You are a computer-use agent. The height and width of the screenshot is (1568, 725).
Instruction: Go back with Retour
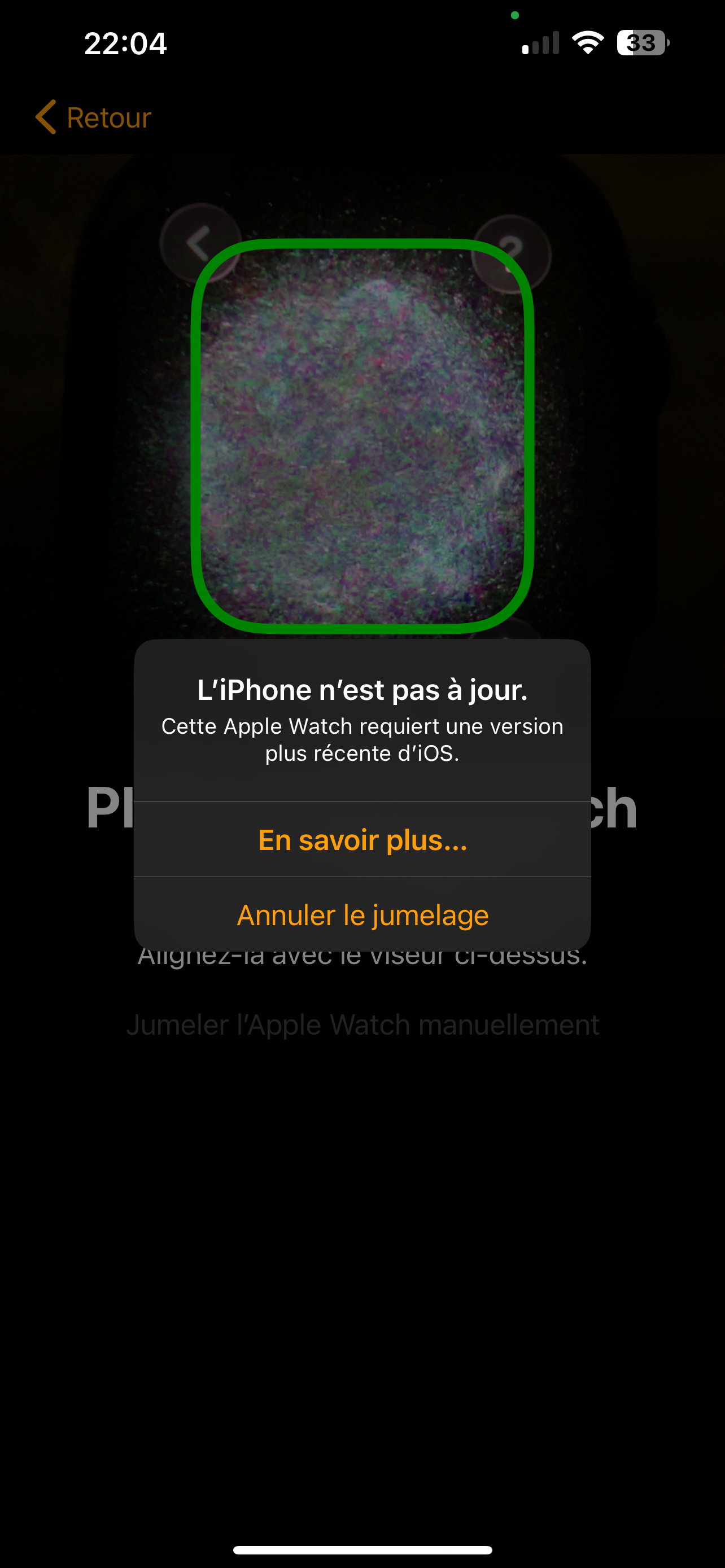click(93, 117)
